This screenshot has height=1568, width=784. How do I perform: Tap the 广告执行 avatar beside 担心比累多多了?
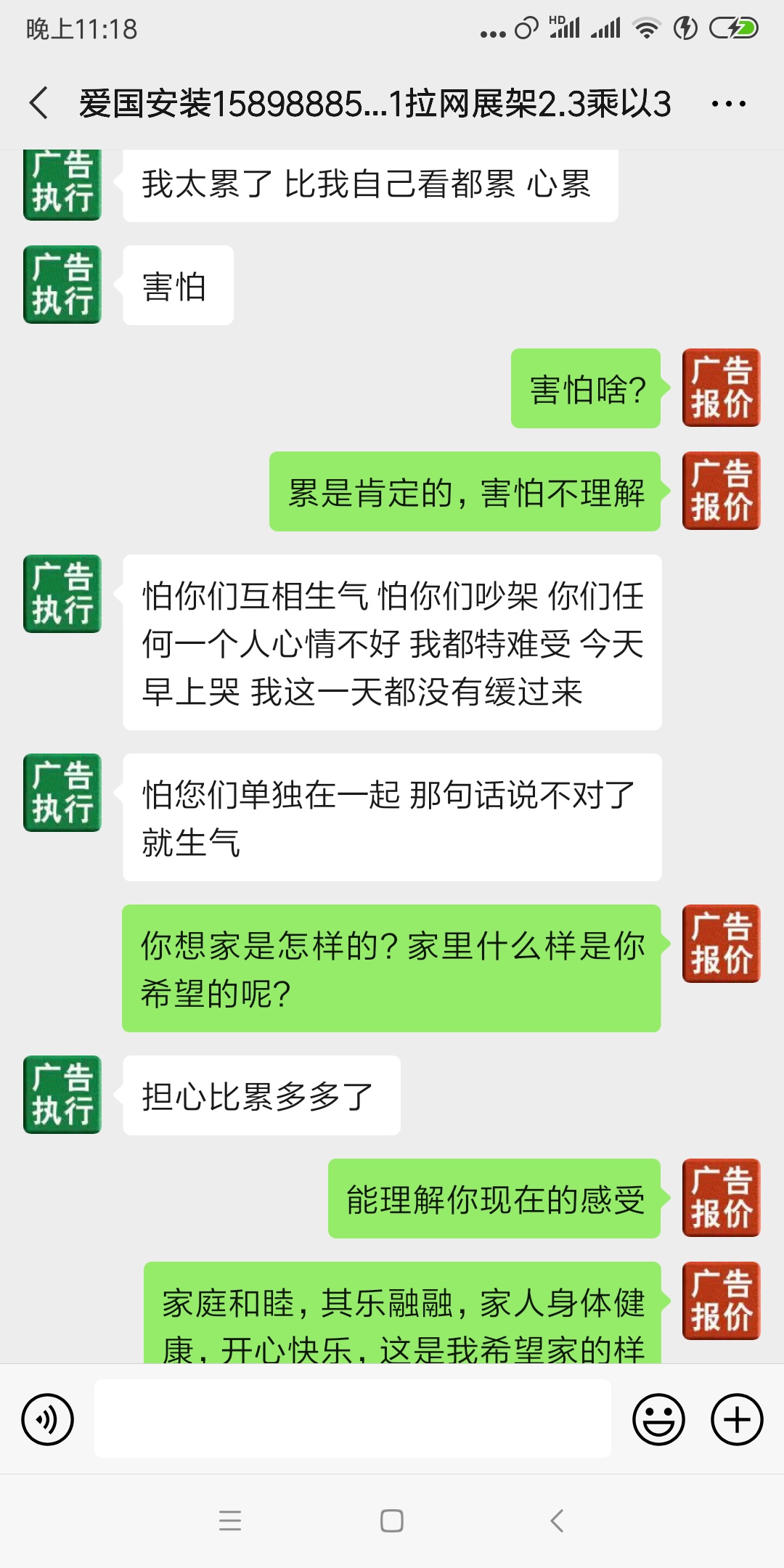(62, 1095)
